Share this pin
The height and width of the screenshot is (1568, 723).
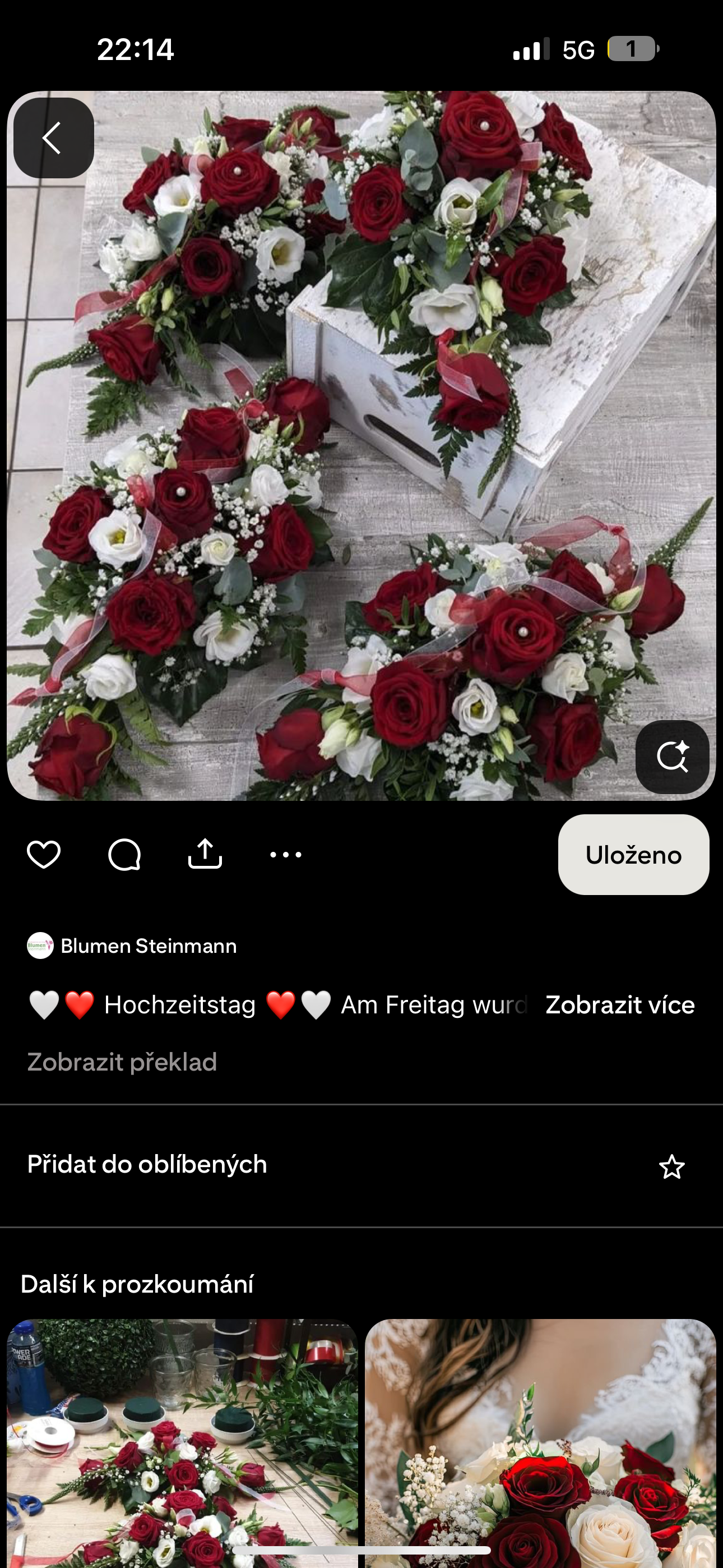tap(205, 854)
